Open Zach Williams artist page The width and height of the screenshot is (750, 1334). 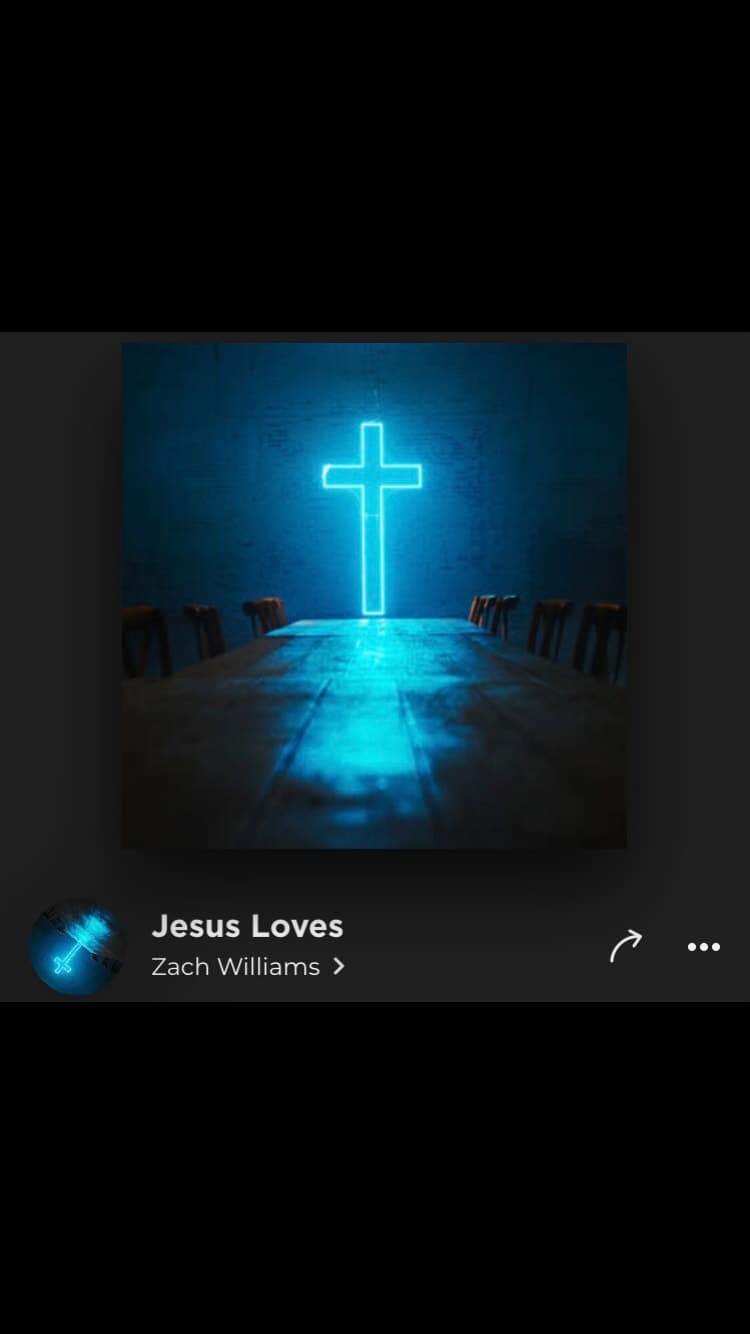247,967
